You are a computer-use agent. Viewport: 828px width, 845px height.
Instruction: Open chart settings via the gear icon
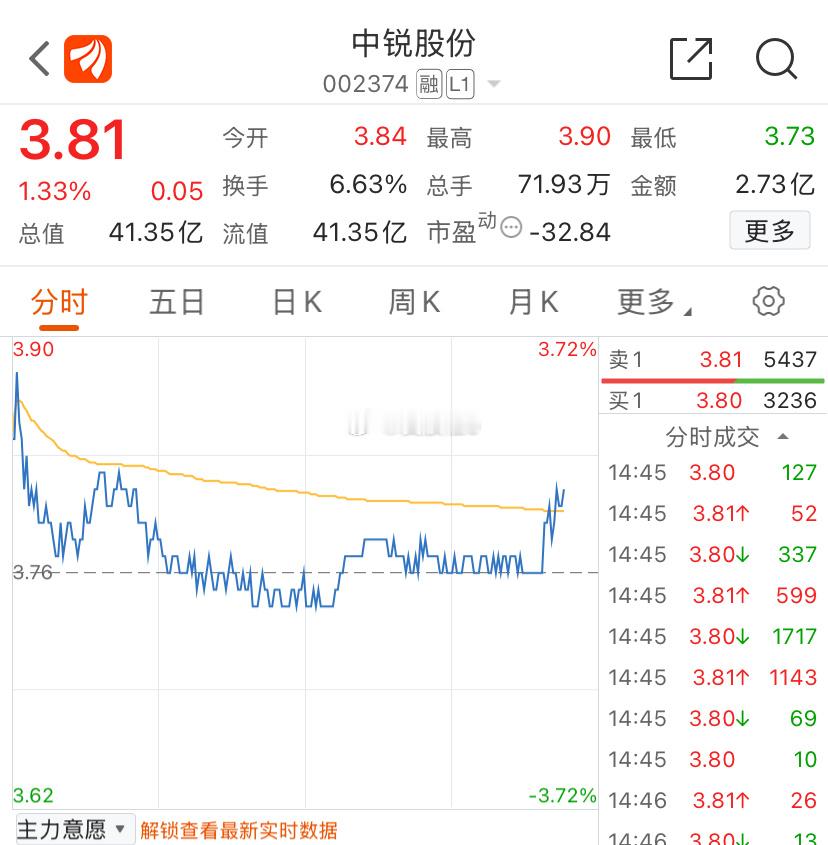pyautogui.click(x=767, y=300)
